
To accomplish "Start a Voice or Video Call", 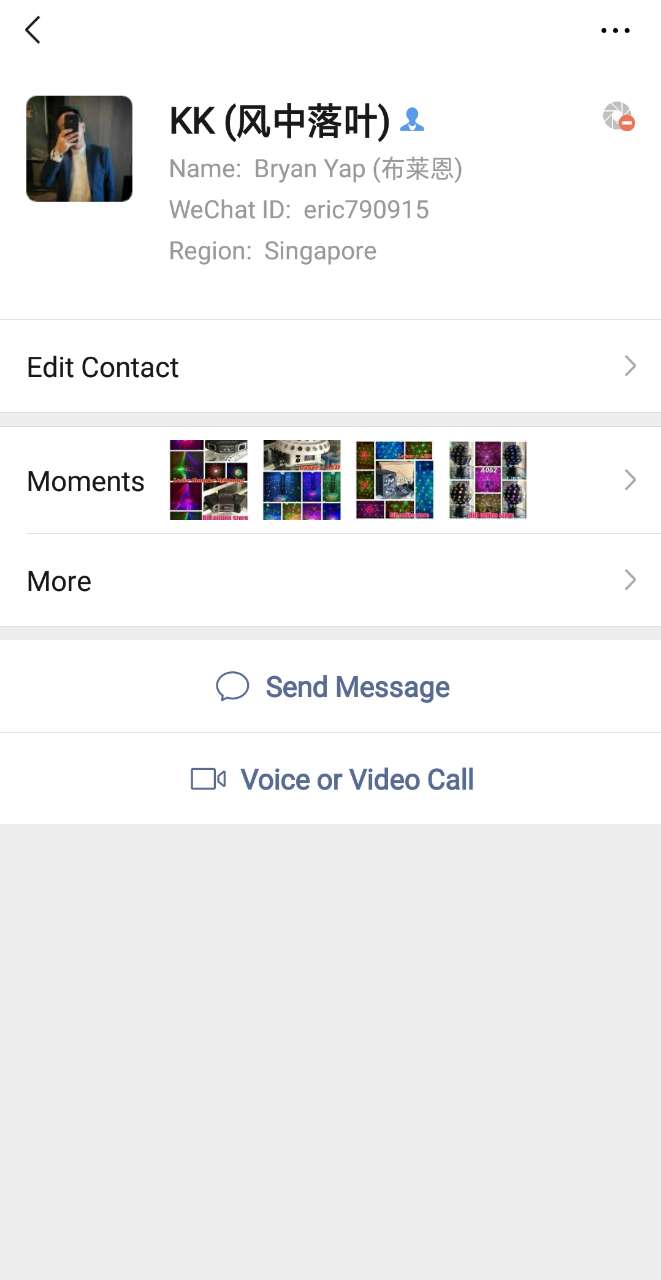I will point(332,779).
